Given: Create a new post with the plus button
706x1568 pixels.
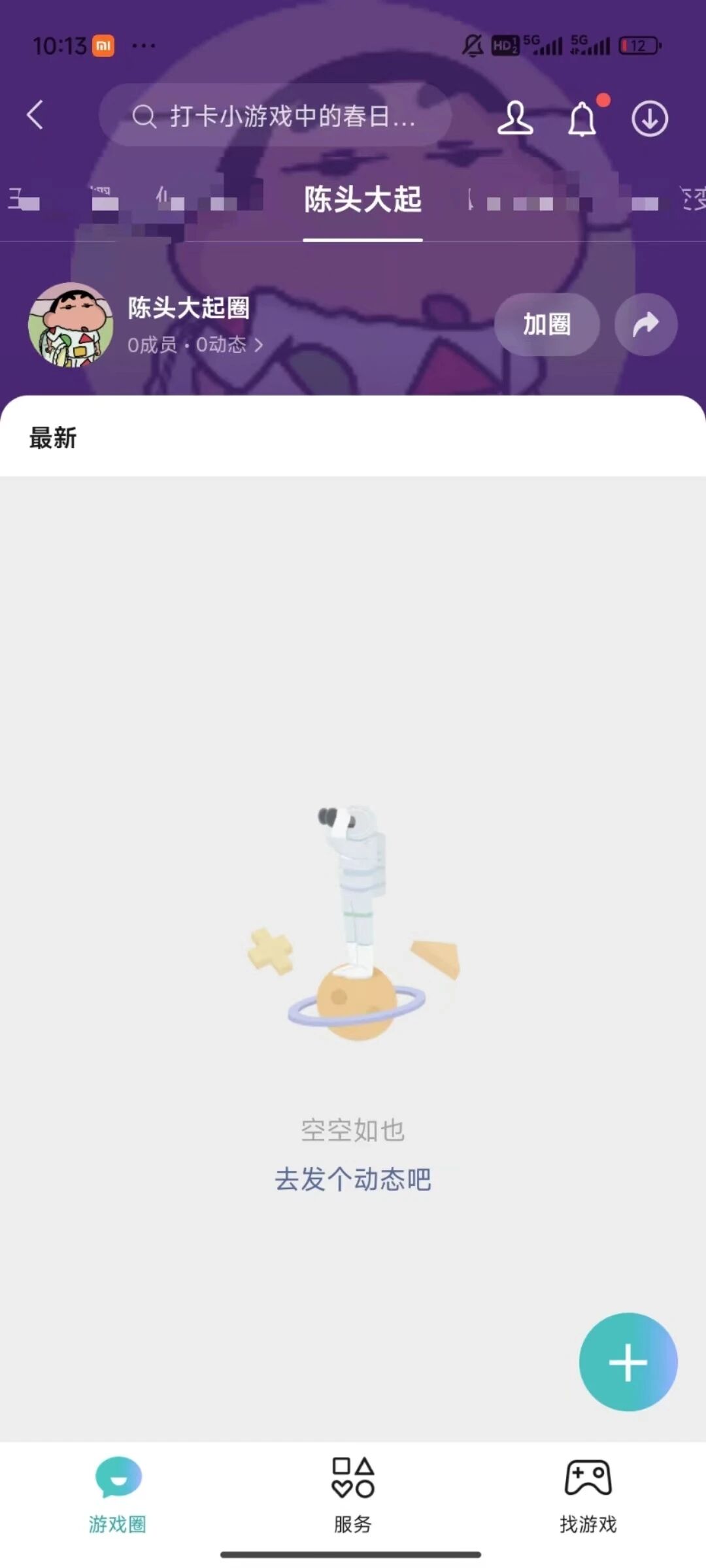Looking at the screenshot, I should point(628,1362).
